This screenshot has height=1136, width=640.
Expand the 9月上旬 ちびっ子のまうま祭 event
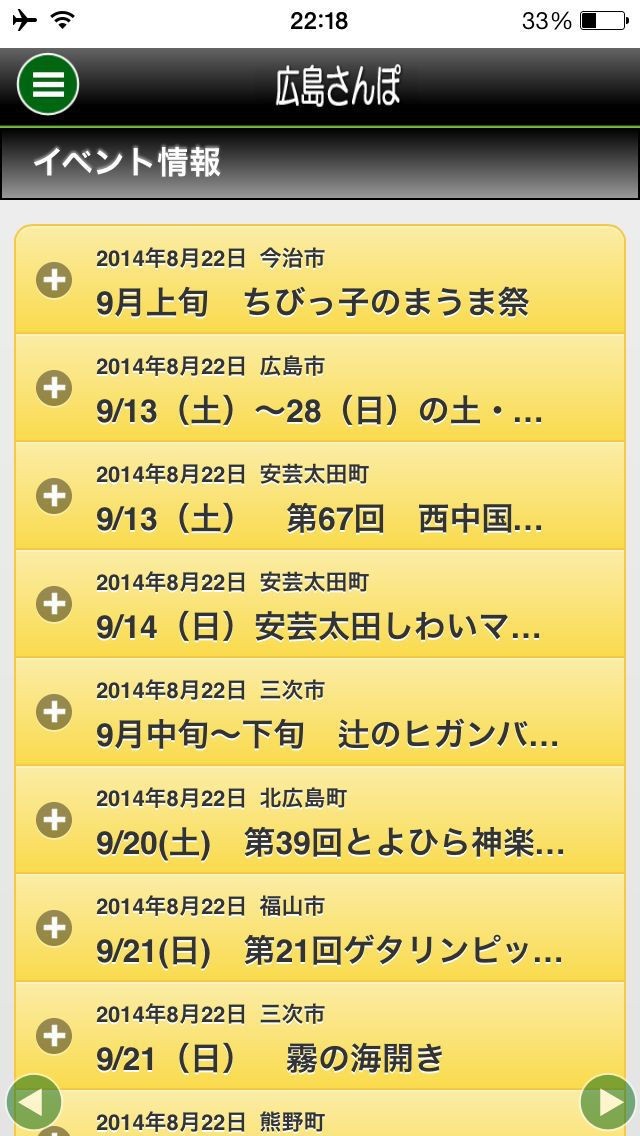click(54, 281)
